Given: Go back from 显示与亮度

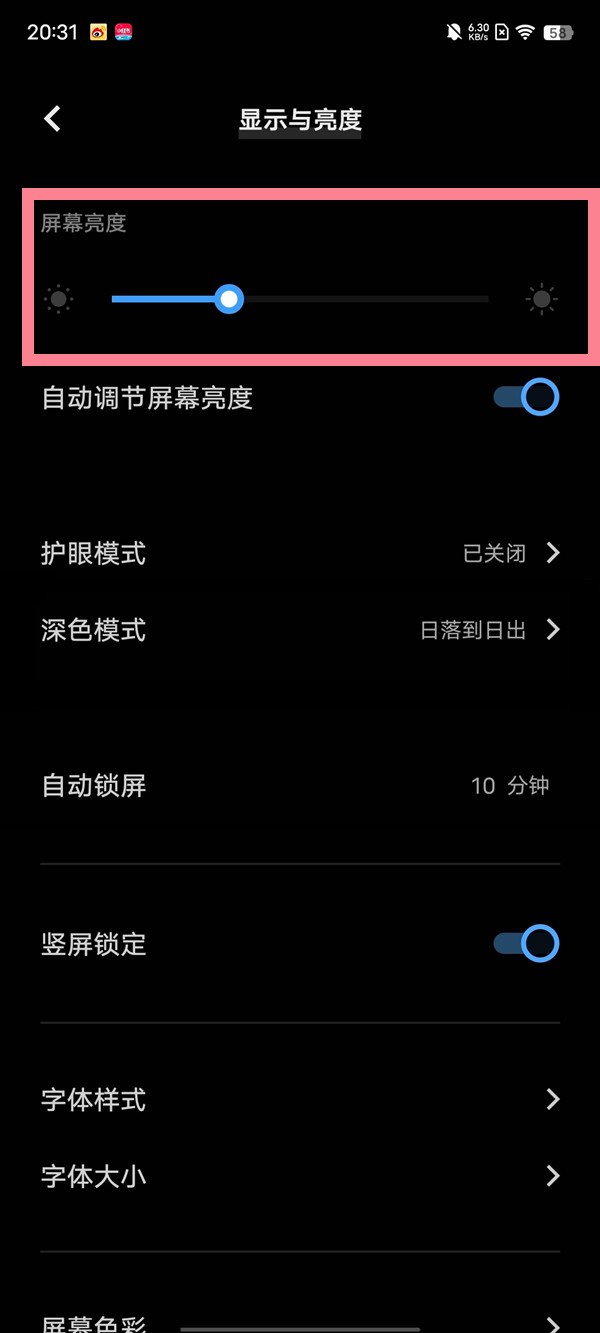Looking at the screenshot, I should coord(53,119).
